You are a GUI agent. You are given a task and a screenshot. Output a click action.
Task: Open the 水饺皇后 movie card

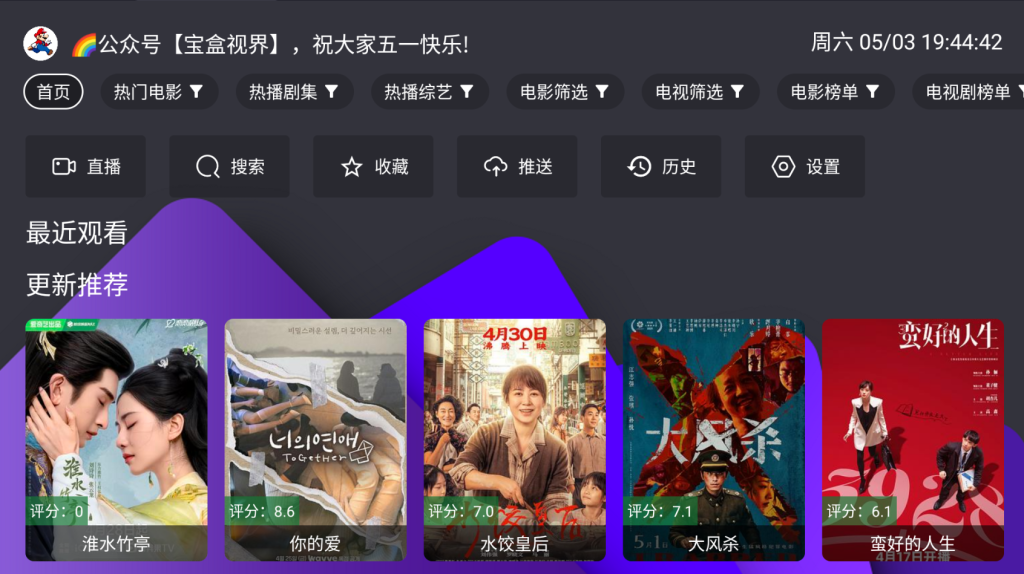[514, 440]
